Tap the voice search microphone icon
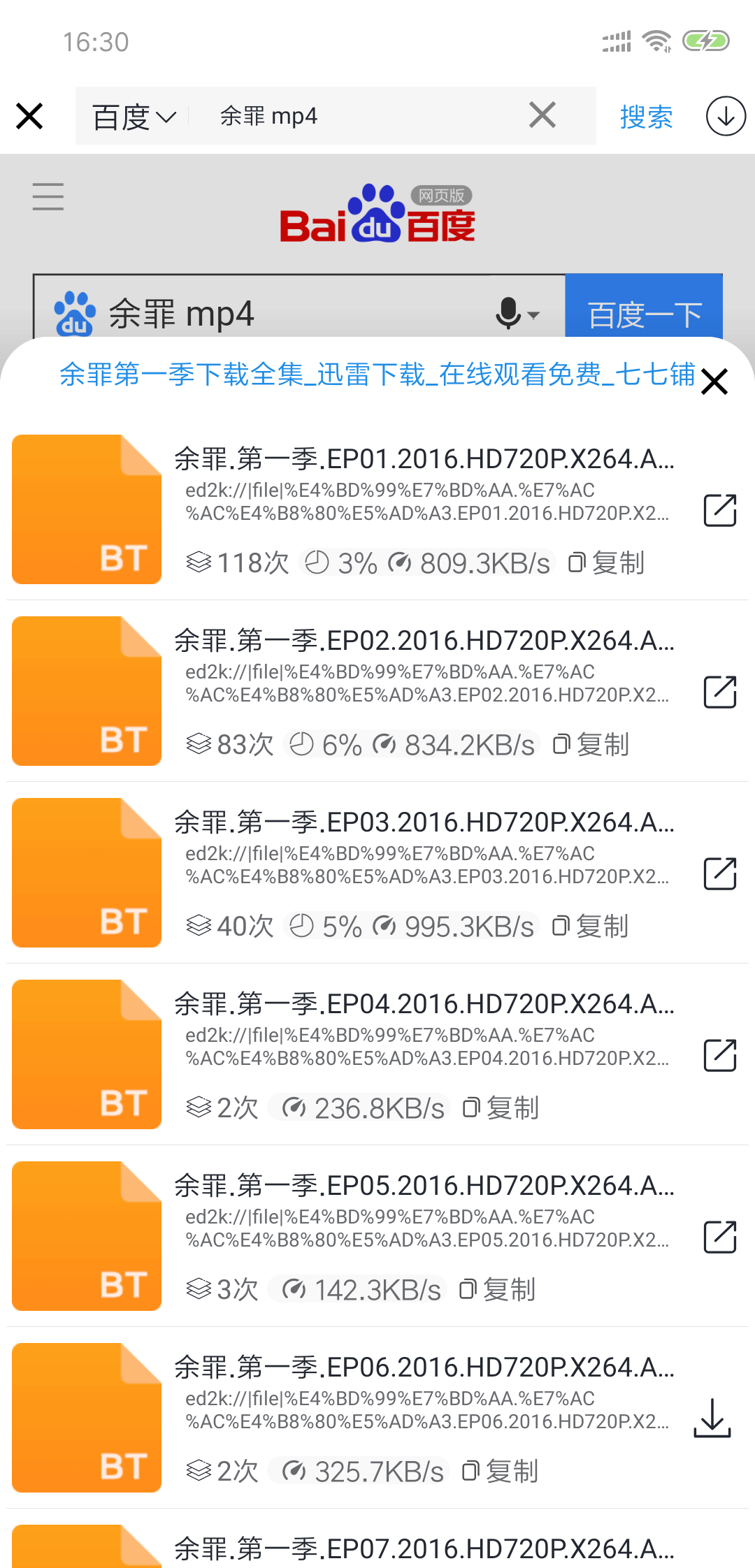 pyautogui.click(x=510, y=313)
